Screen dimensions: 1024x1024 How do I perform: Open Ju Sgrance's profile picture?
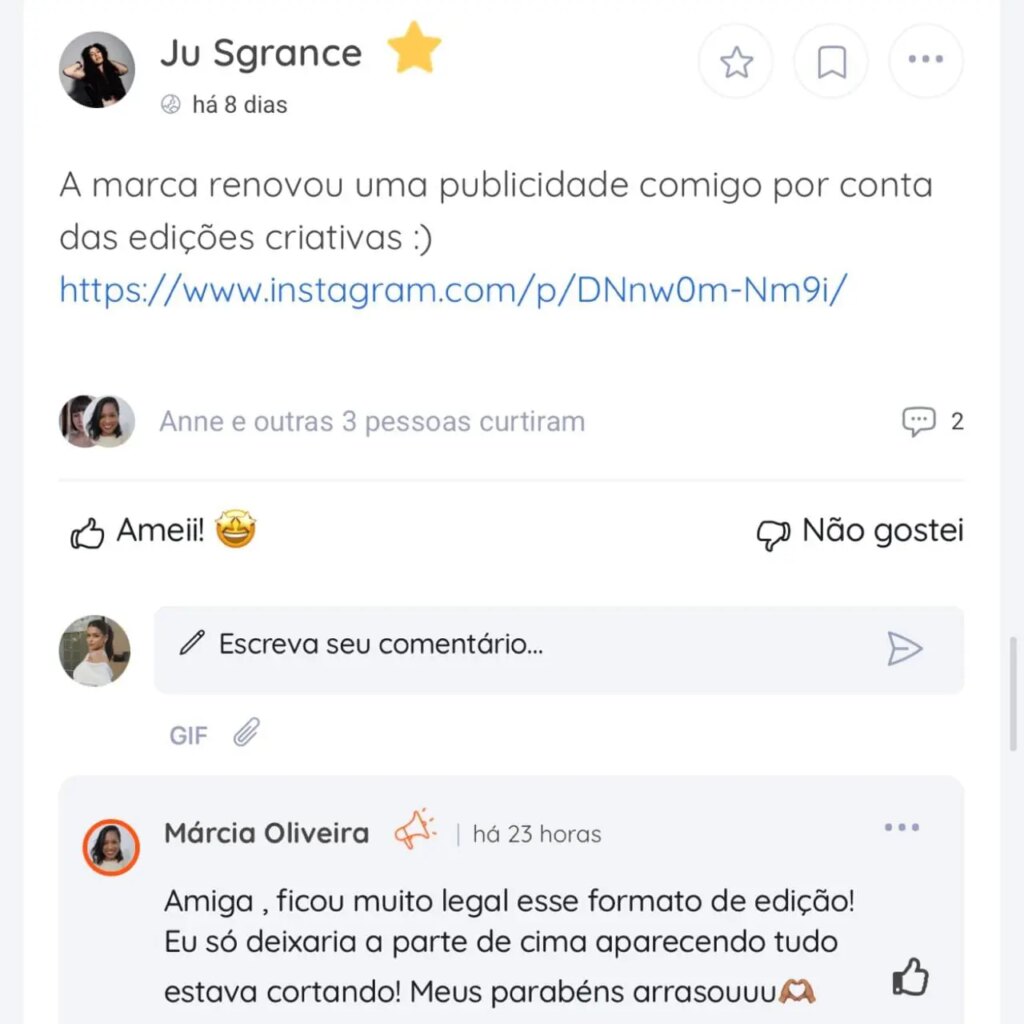tap(97, 69)
